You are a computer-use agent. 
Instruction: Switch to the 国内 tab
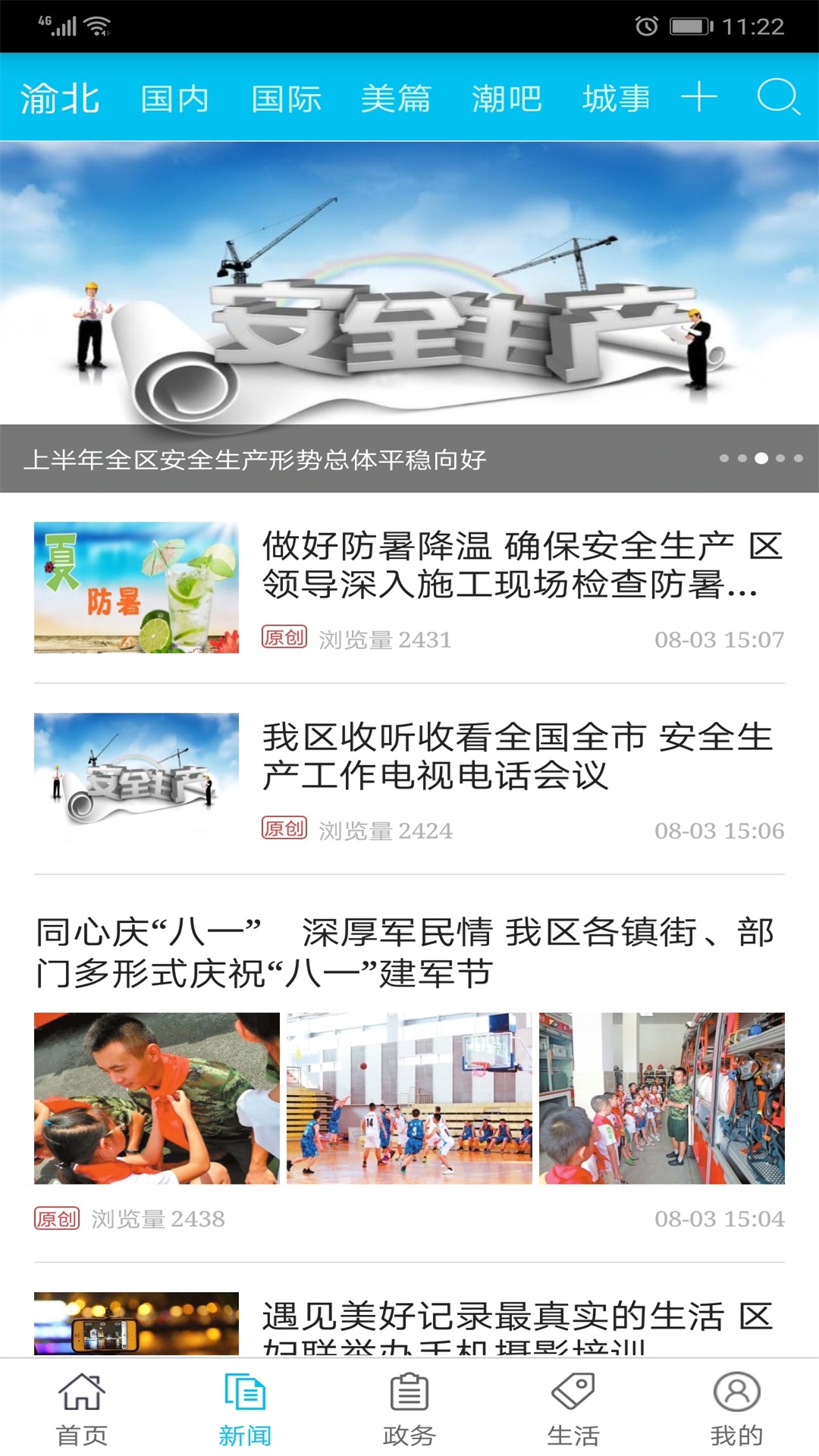(x=175, y=99)
